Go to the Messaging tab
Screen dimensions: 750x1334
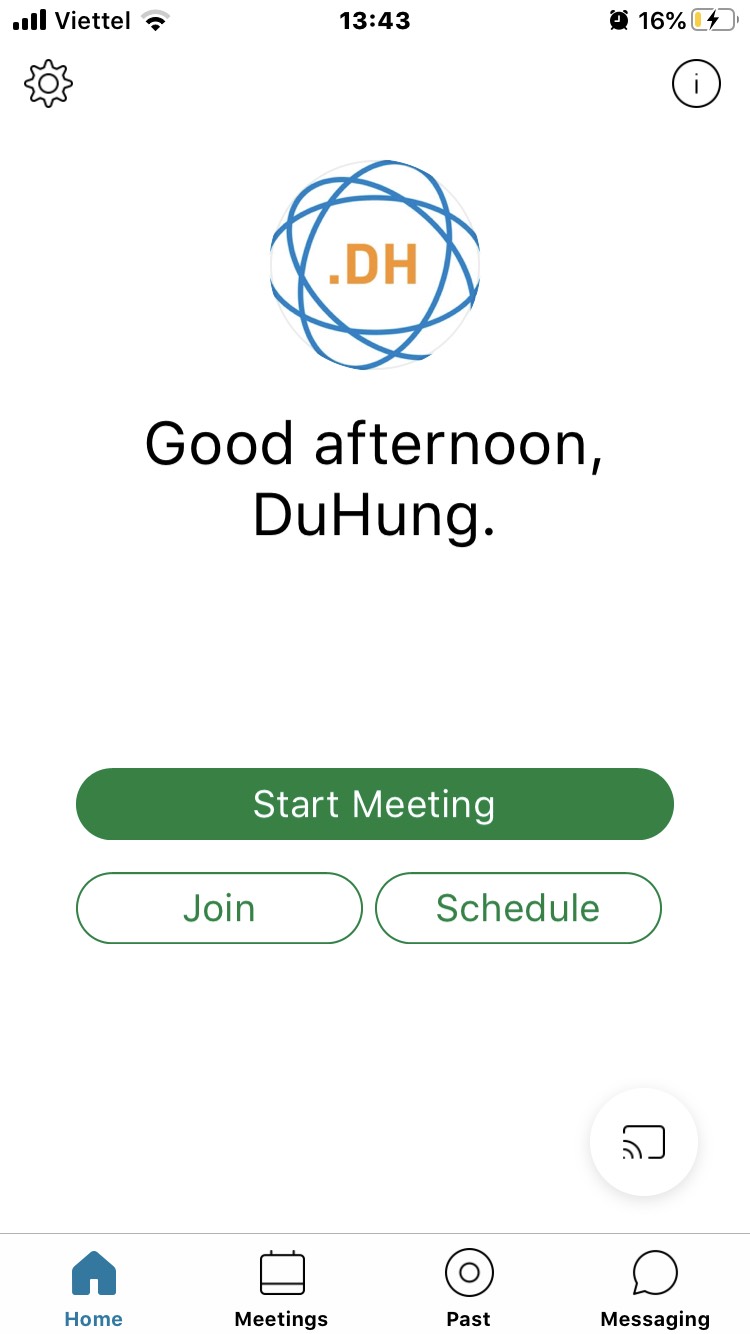pyautogui.click(x=655, y=1288)
